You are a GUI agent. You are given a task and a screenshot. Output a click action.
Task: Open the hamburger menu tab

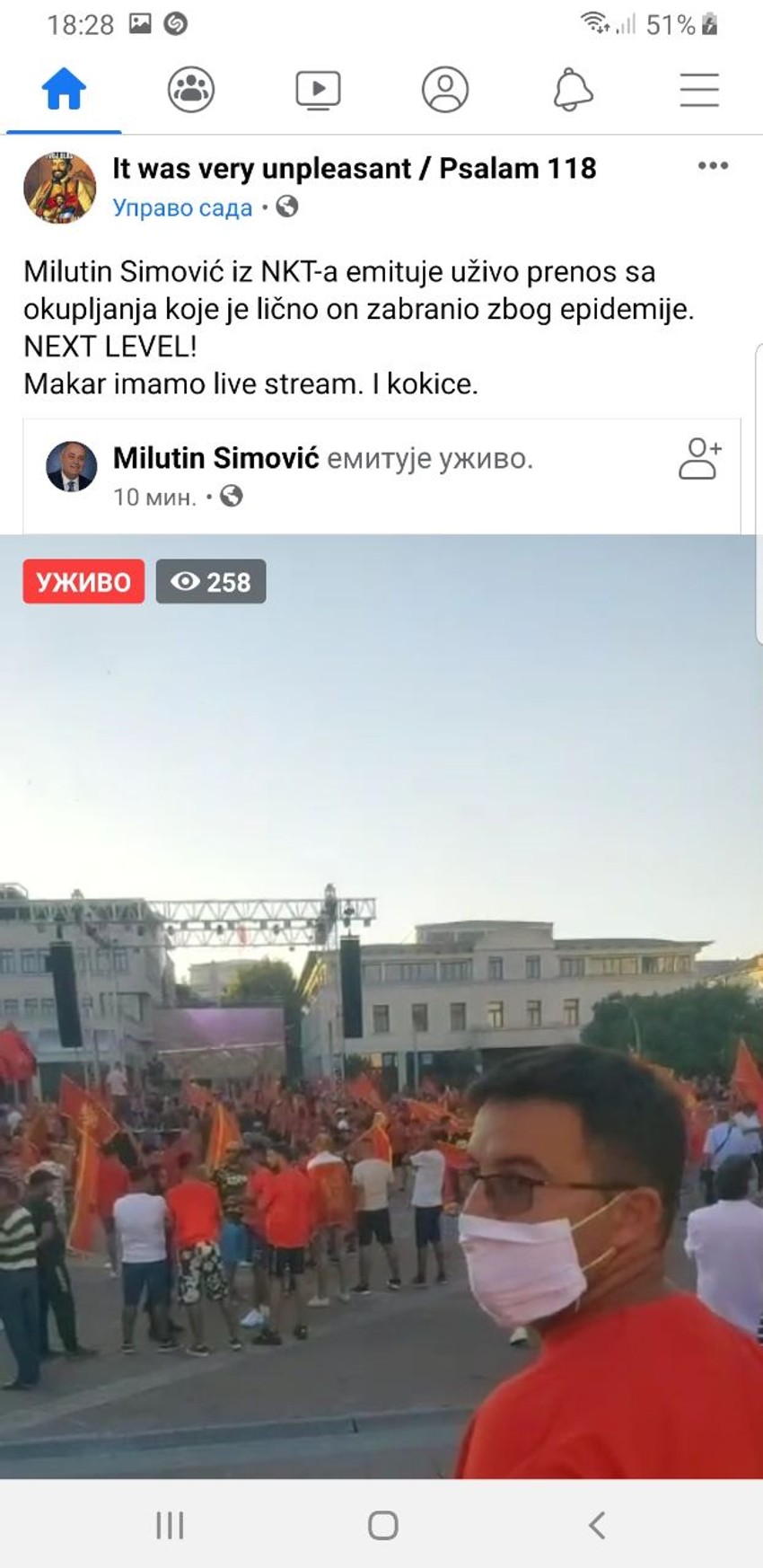(x=699, y=90)
